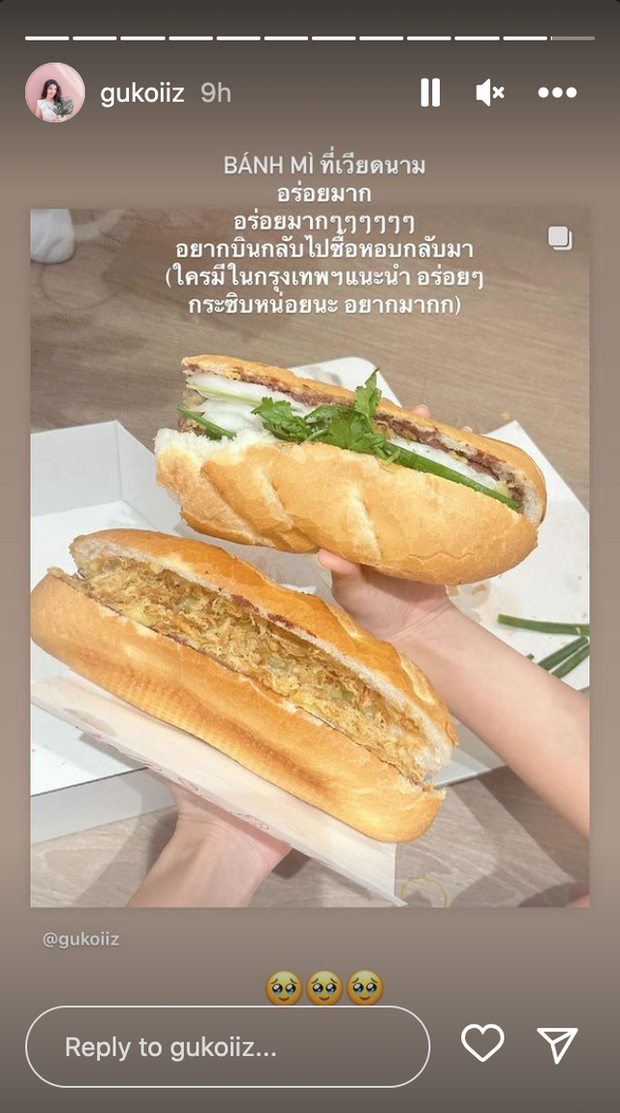Open the three-dot more options menu
The height and width of the screenshot is (1113, 620).
(557, 93)
